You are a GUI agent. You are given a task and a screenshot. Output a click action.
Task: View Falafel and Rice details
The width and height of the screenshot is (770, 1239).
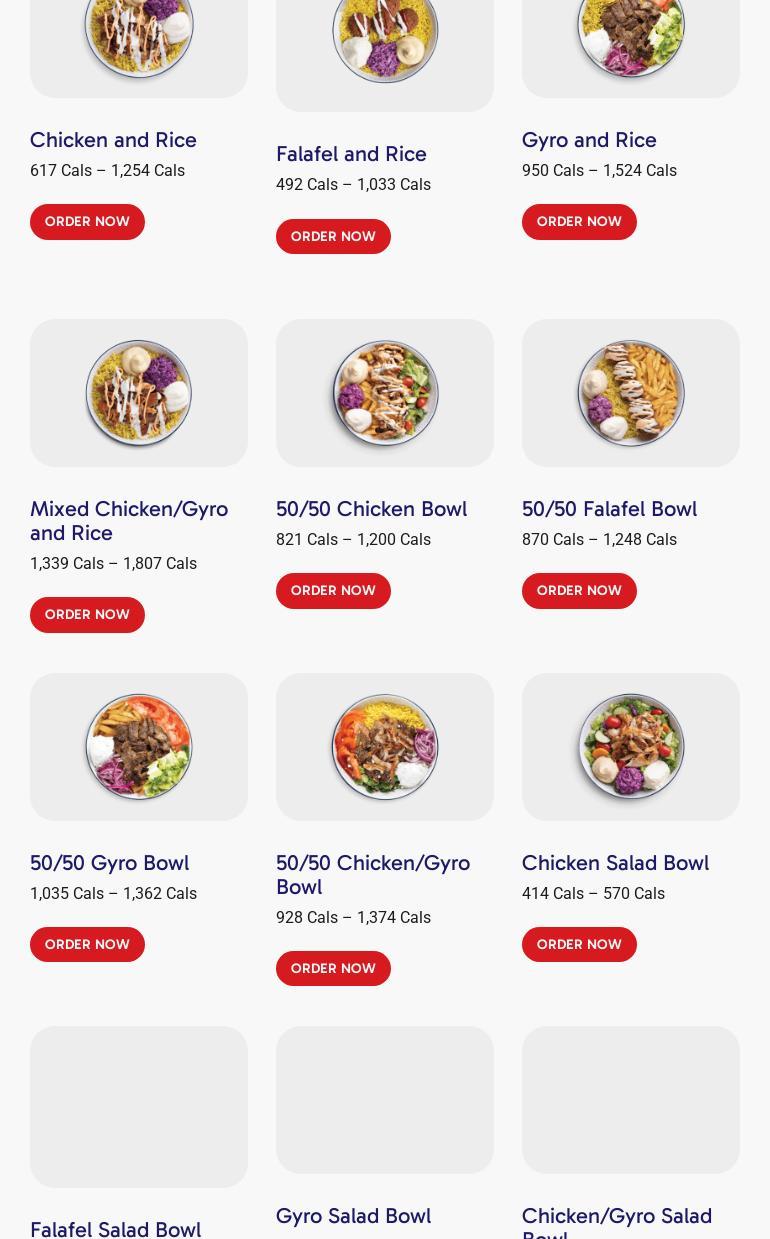pos(351,154)
